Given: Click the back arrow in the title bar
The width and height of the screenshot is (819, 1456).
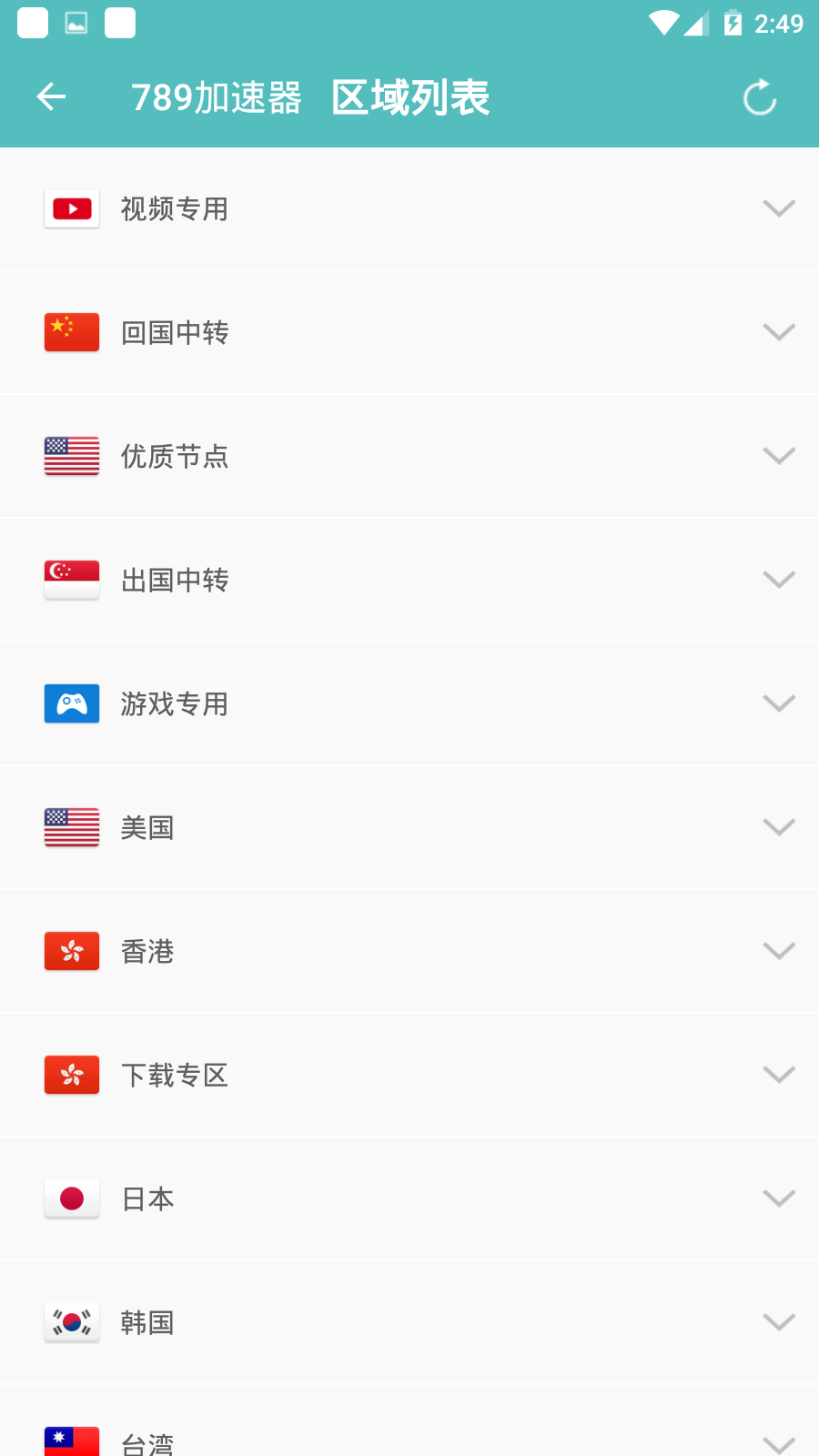Looking at the screenshot, I should coord(52,96).
